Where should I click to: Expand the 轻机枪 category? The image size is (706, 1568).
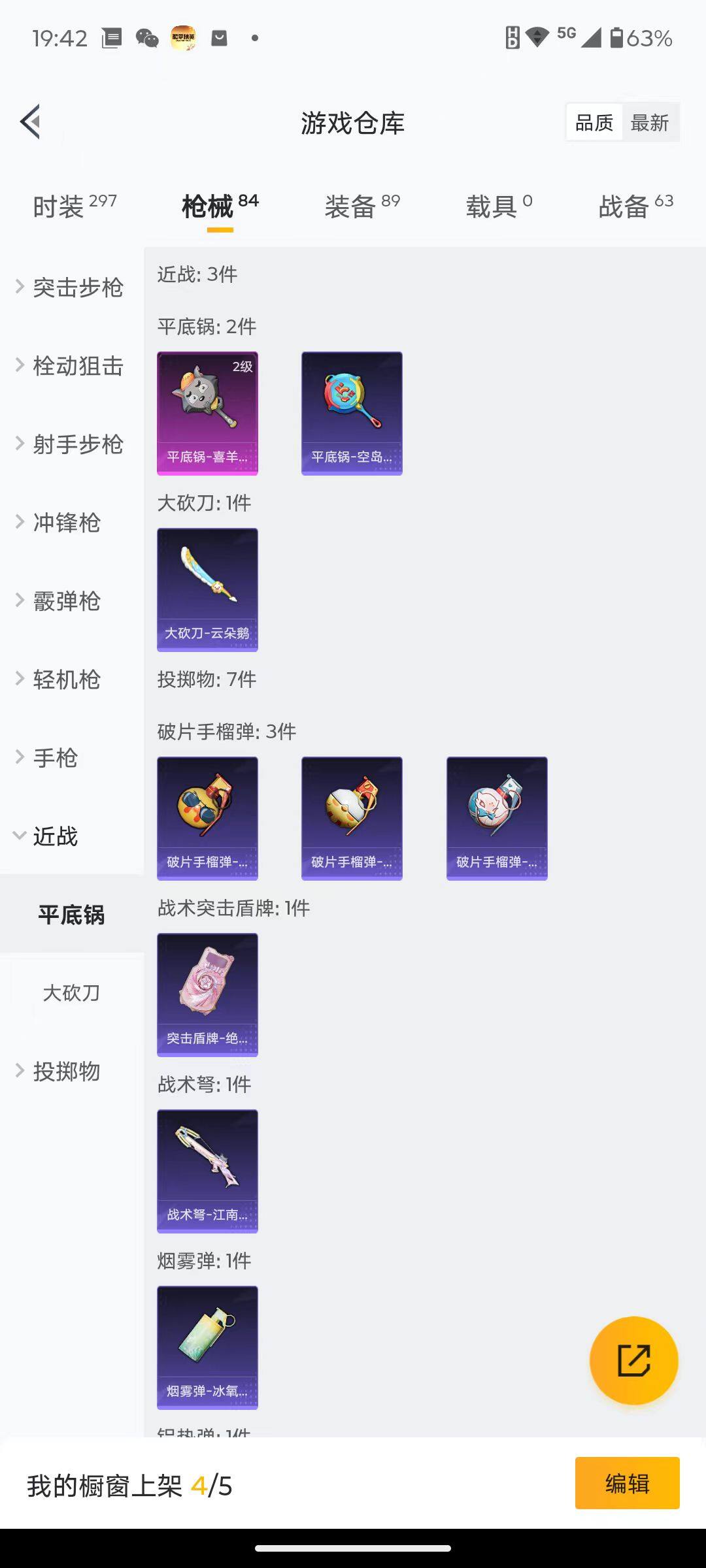pos(65,679)
